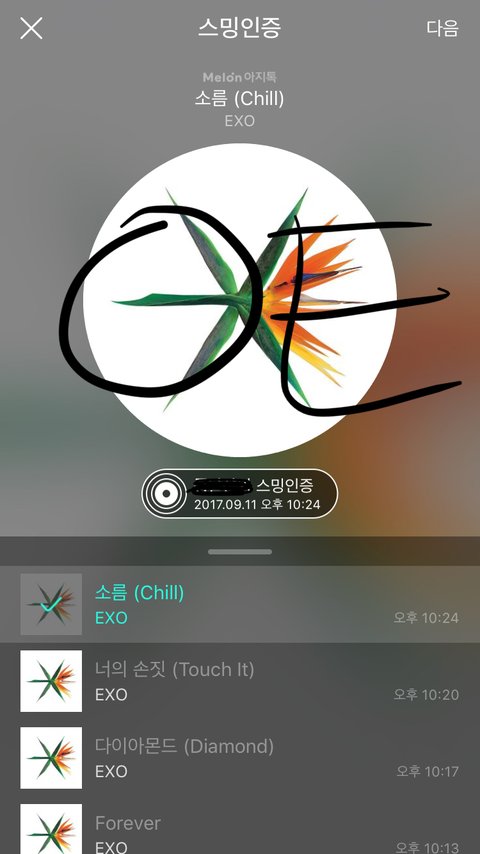
Task: Choose 다이아몬드 (Diamond) track
Action: click(x=240, y=758)
